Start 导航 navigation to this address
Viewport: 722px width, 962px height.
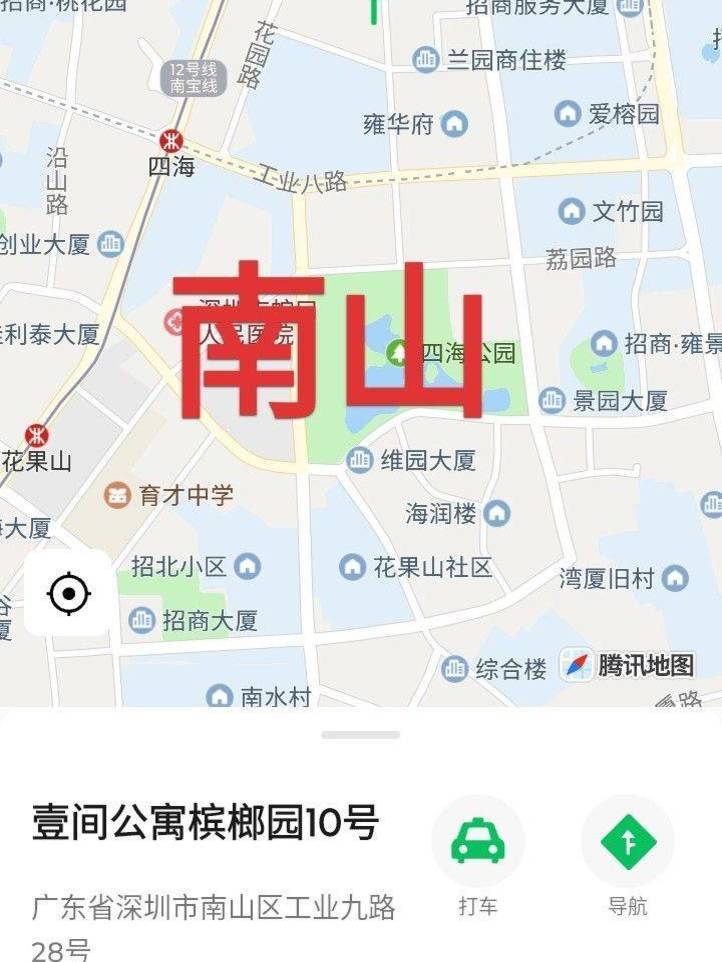pyautogui.click(x=628, y=842)
